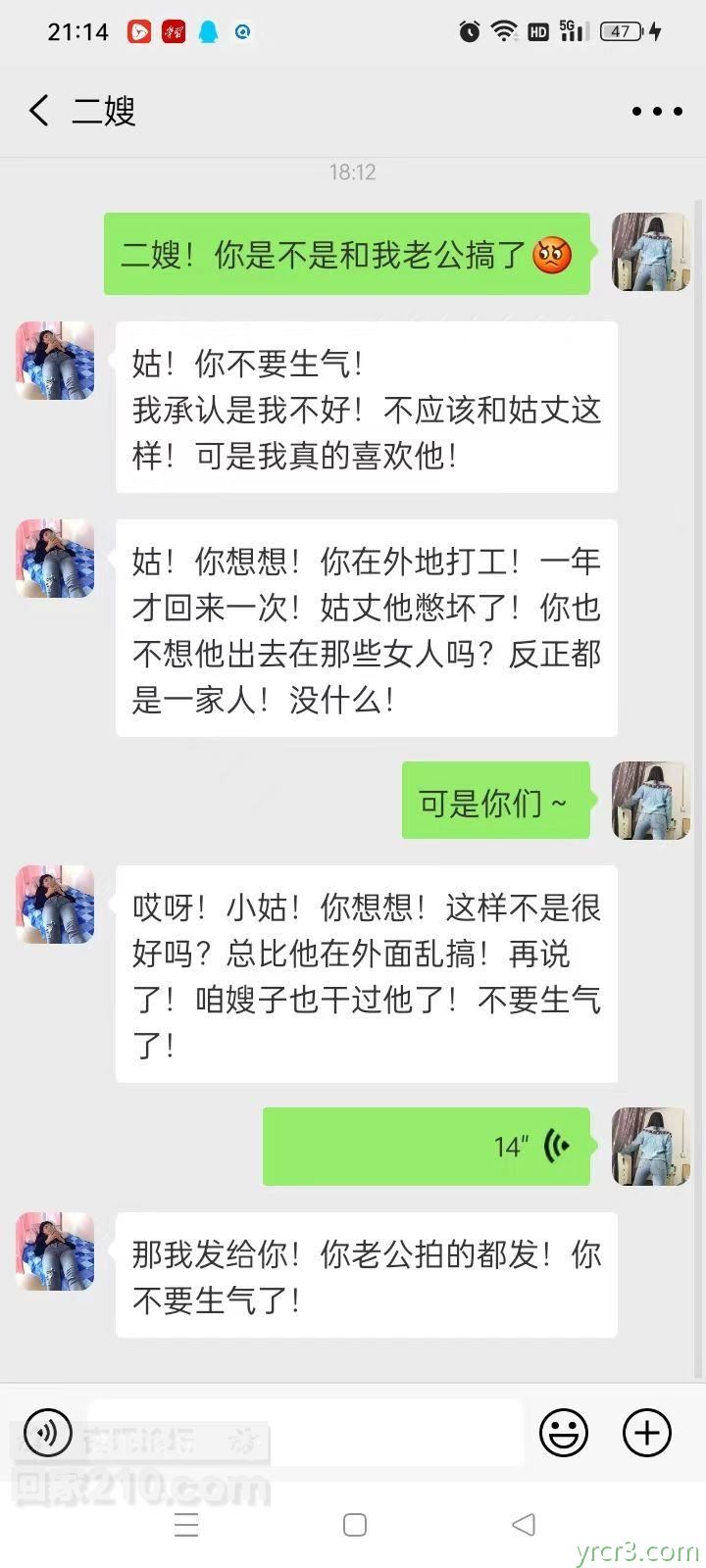The height and width of the screenshot is (1568, 706).
Task: Open 二嫂's avatar beside 姑！你不要生气
Action: coord(55,361)
